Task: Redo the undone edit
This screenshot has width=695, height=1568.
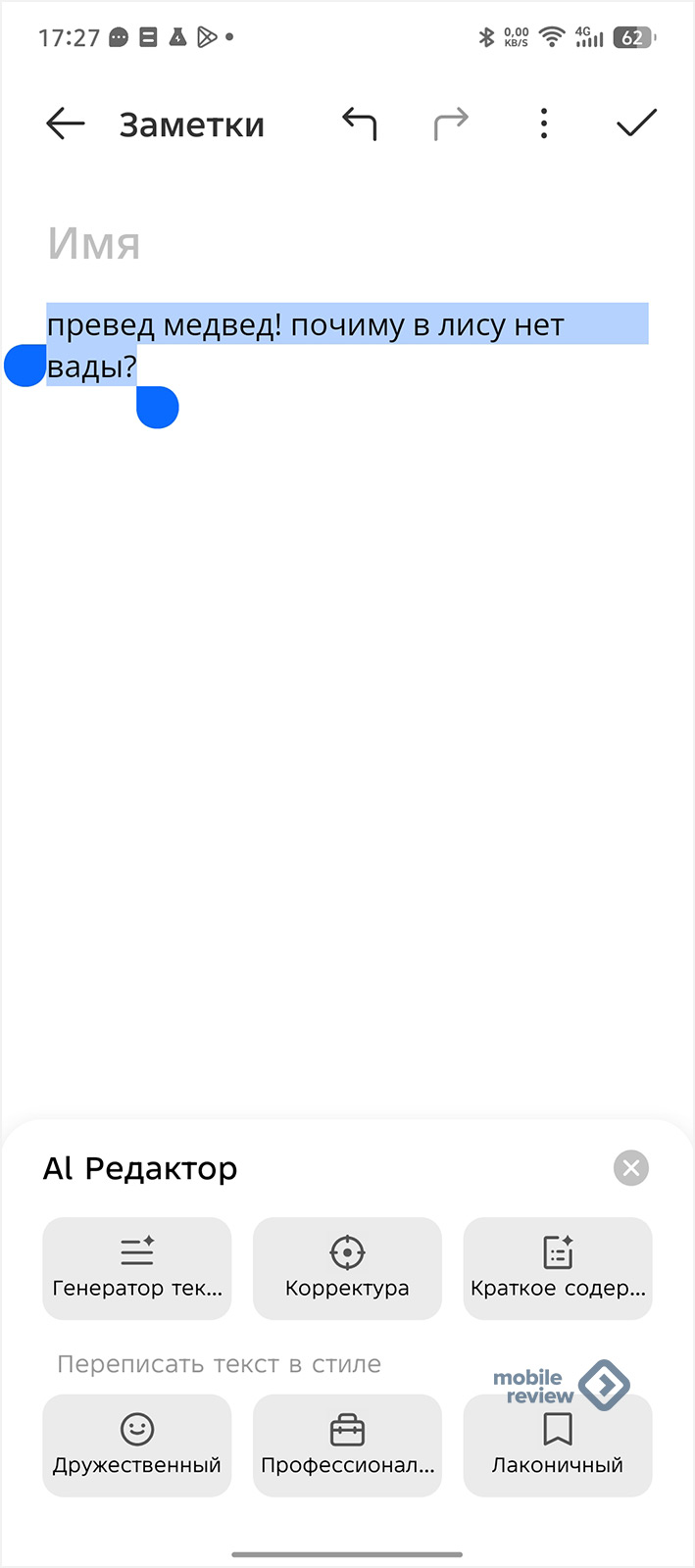Action: point(451,124)
